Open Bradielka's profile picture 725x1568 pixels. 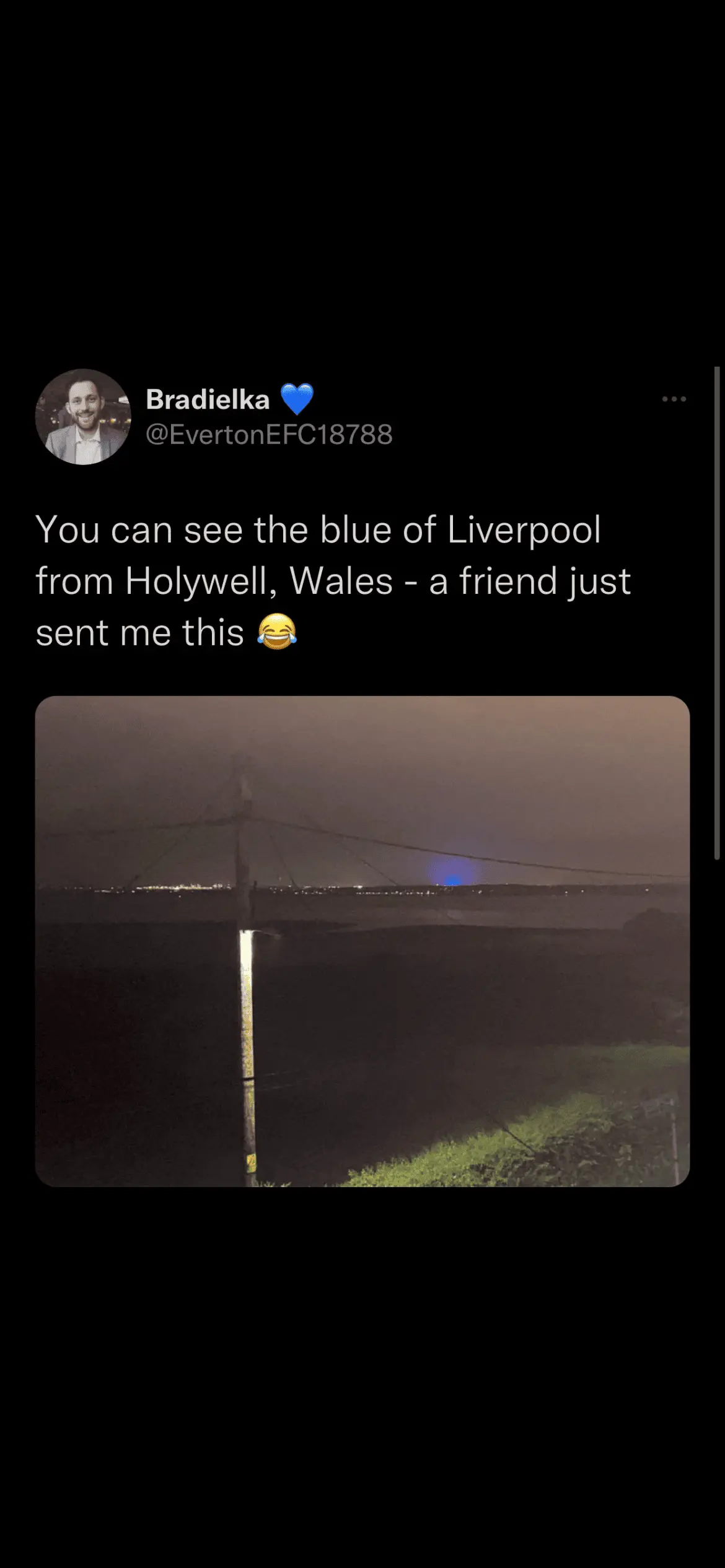(83, 417)
